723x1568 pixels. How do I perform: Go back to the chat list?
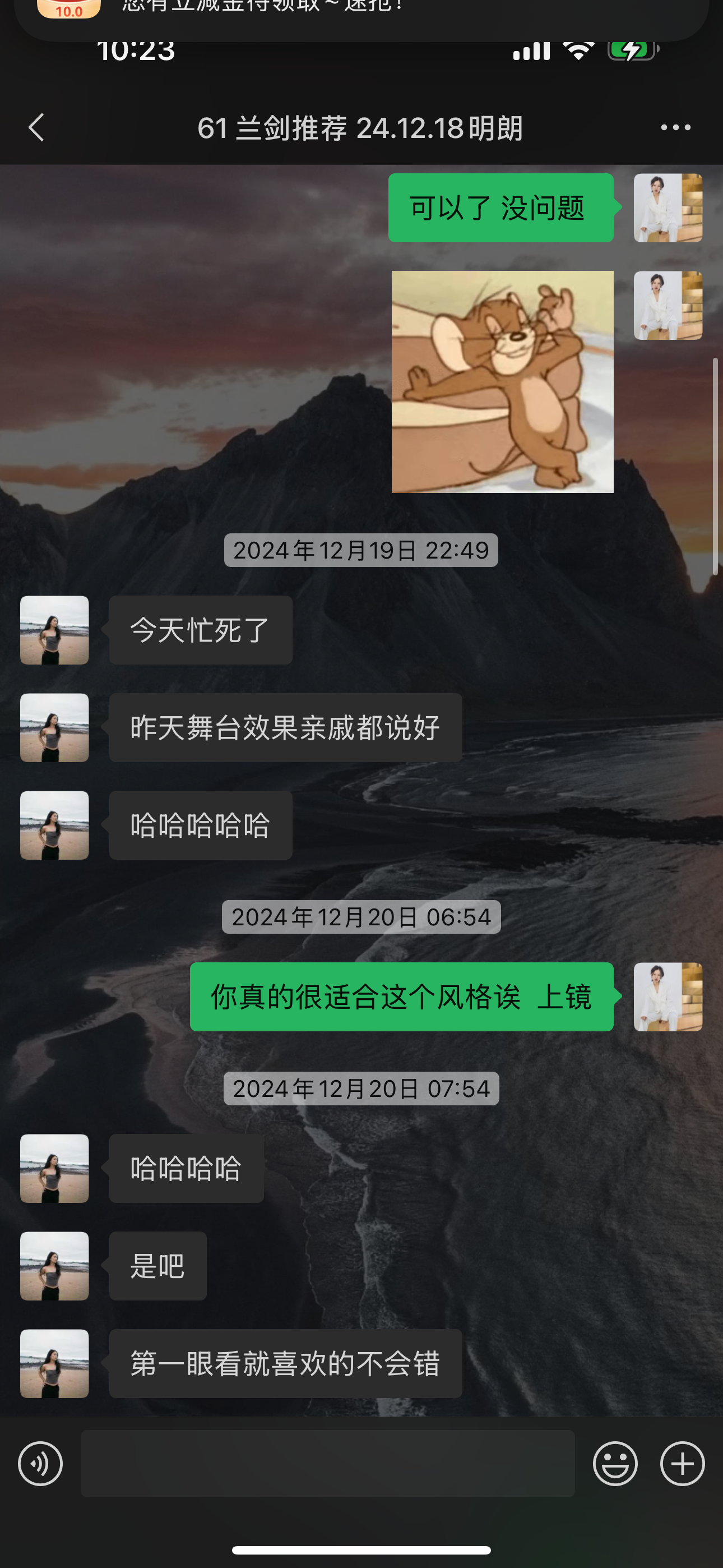click(x=36, y=128)
